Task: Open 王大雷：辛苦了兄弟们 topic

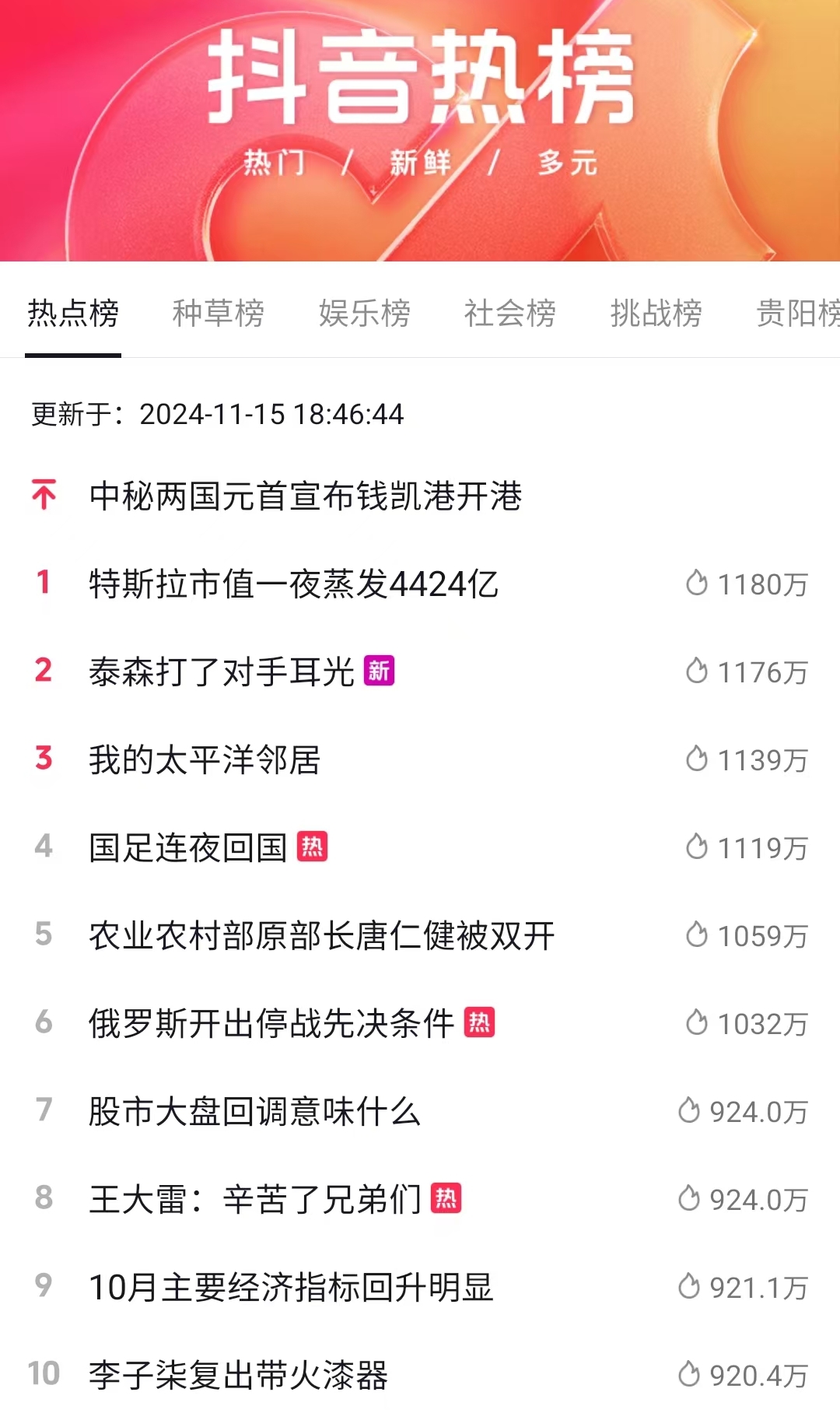Action: [x=255, y=1199]
